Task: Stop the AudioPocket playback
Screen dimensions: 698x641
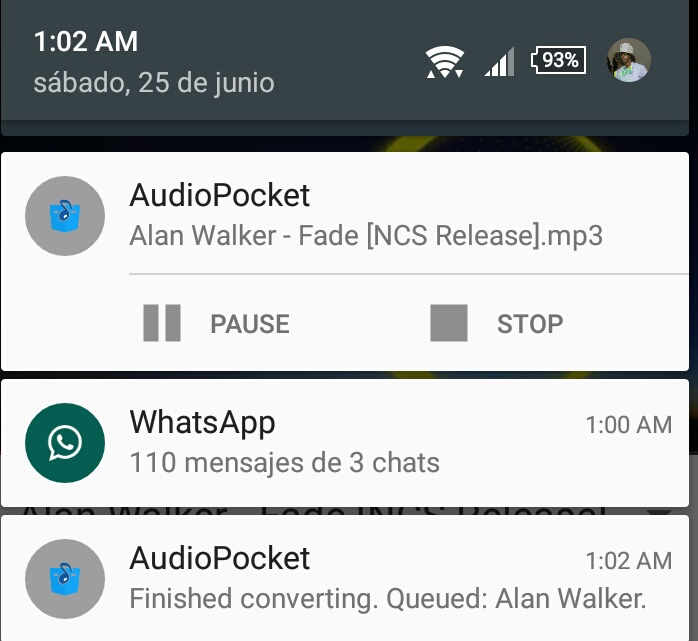Action: point(497,324)
